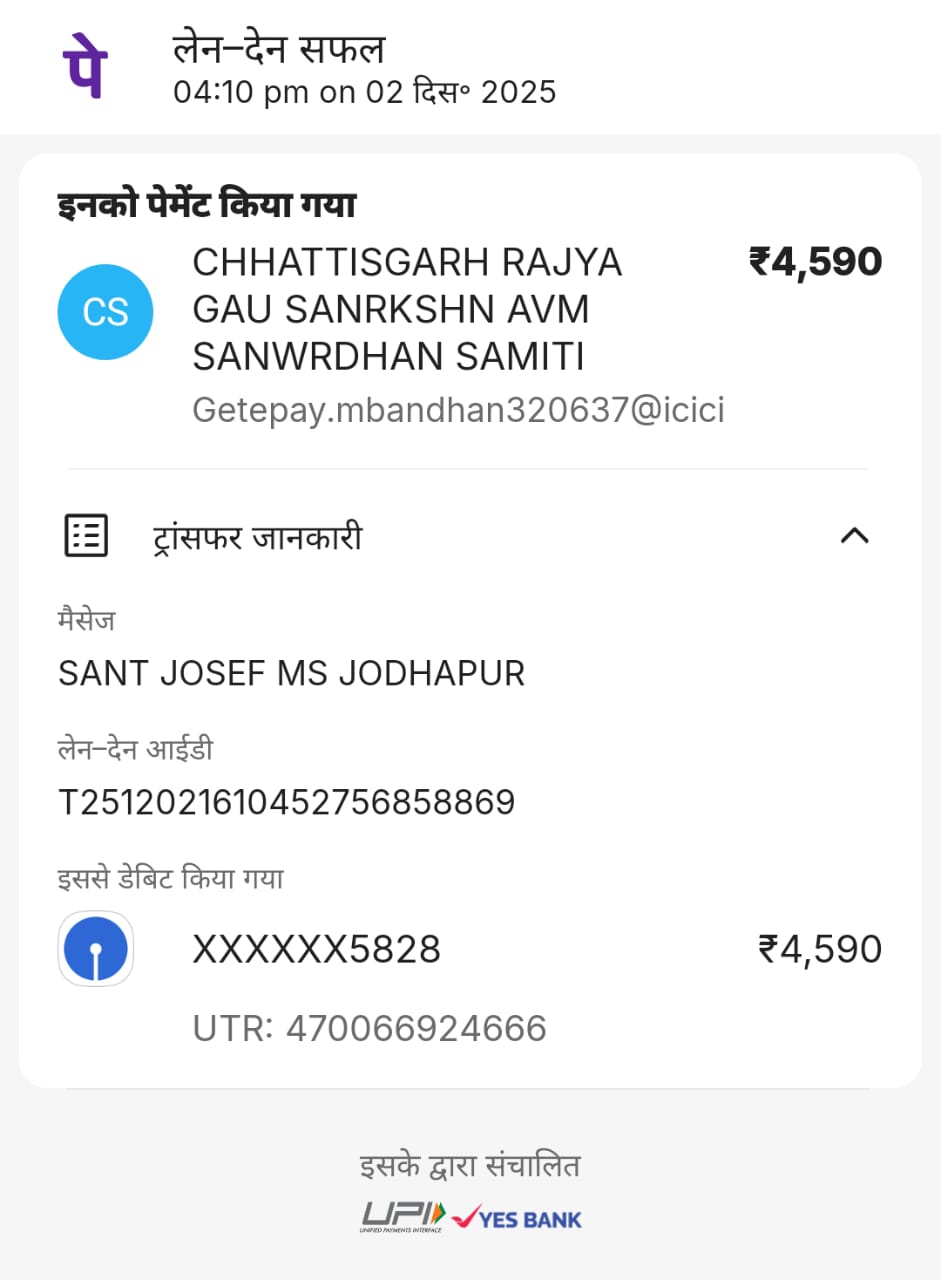Collapse the ट्रांसफर जानकारी section
The height and width of the screenshot is (1280, 941).
(x=854, y=536)
